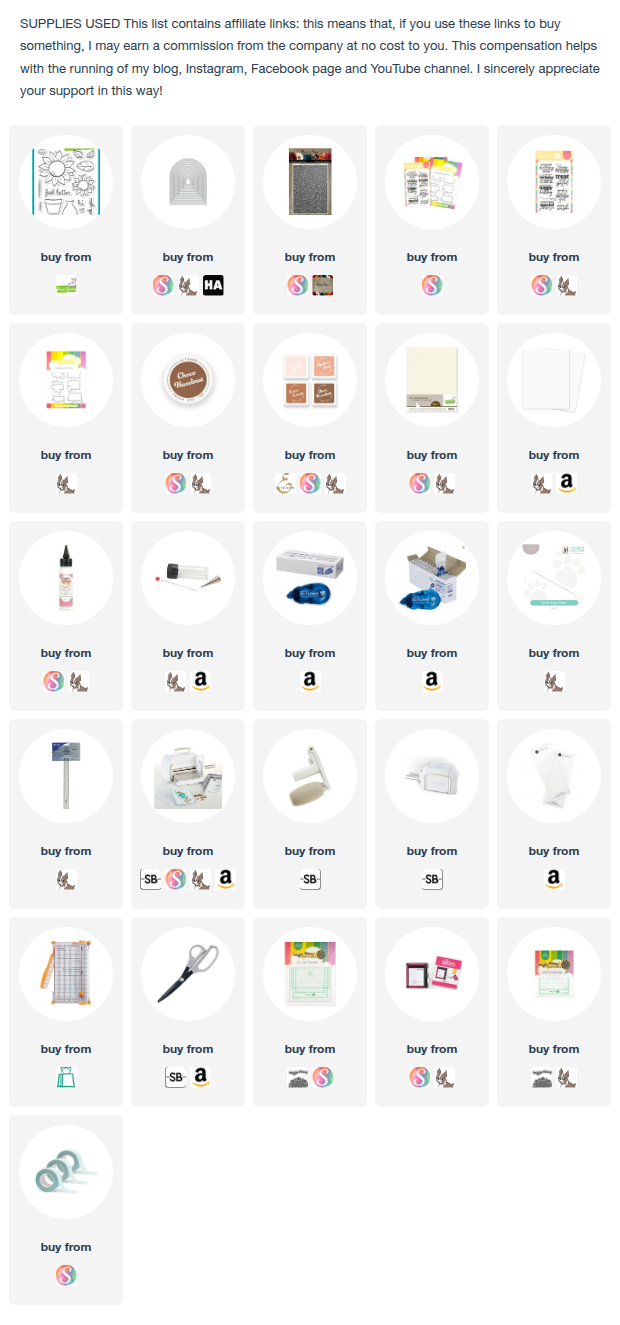The height and width of the screenshot is (1325, 620).
Task: Open the T-square ruler product image
Action: click(66, 776)
